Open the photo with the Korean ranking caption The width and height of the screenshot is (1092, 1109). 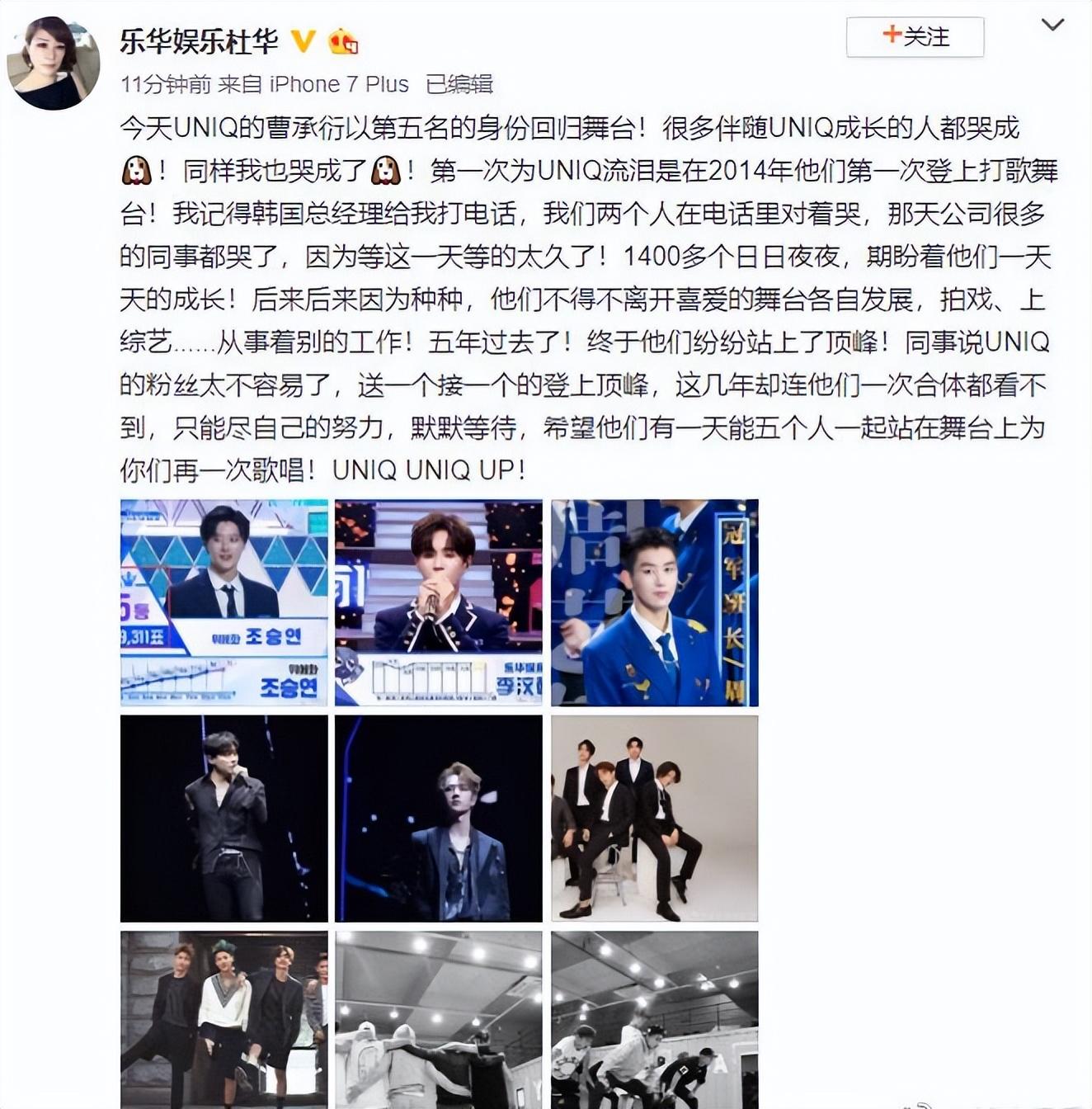coord(224,602)
